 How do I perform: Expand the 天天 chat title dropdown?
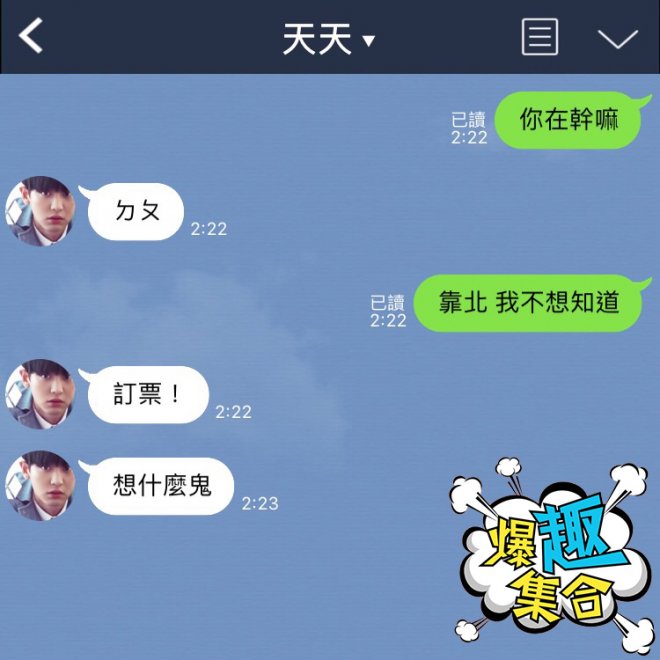(x=328, y=39)
